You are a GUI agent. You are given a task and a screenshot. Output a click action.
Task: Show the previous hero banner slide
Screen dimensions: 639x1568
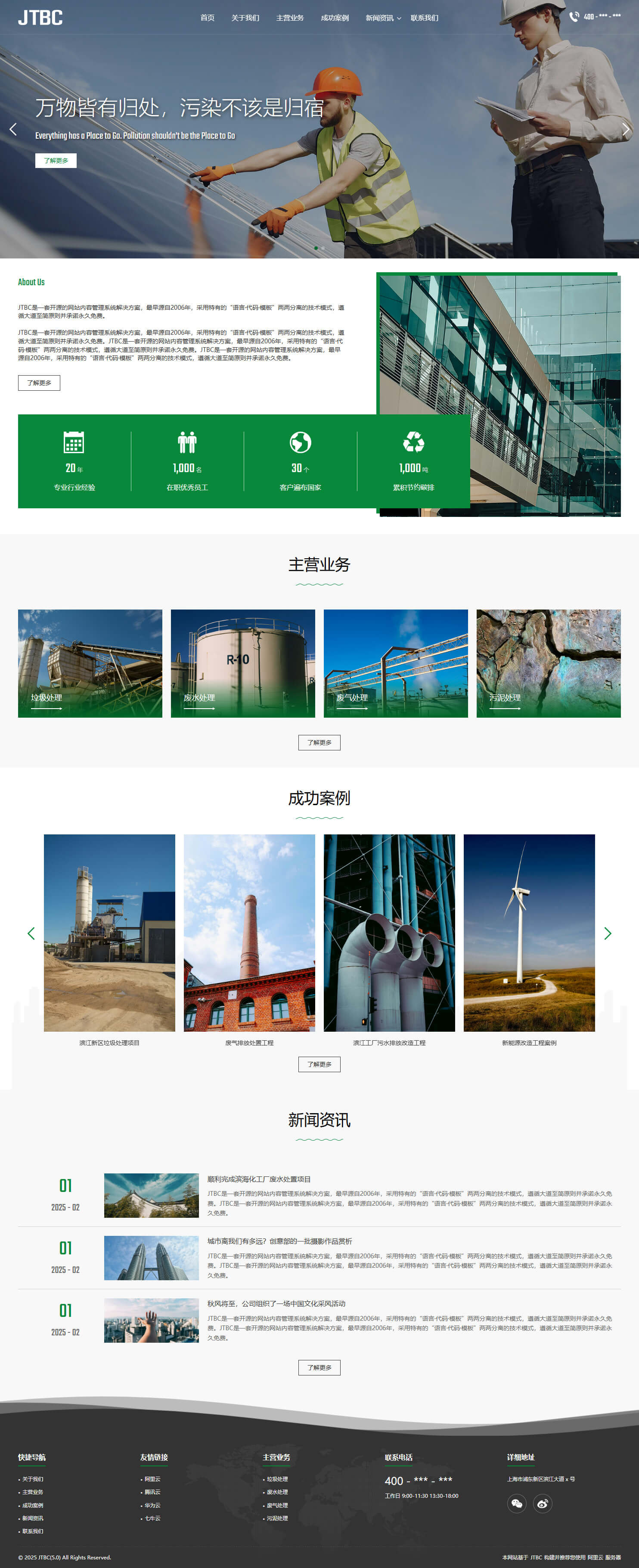point(13,129)
